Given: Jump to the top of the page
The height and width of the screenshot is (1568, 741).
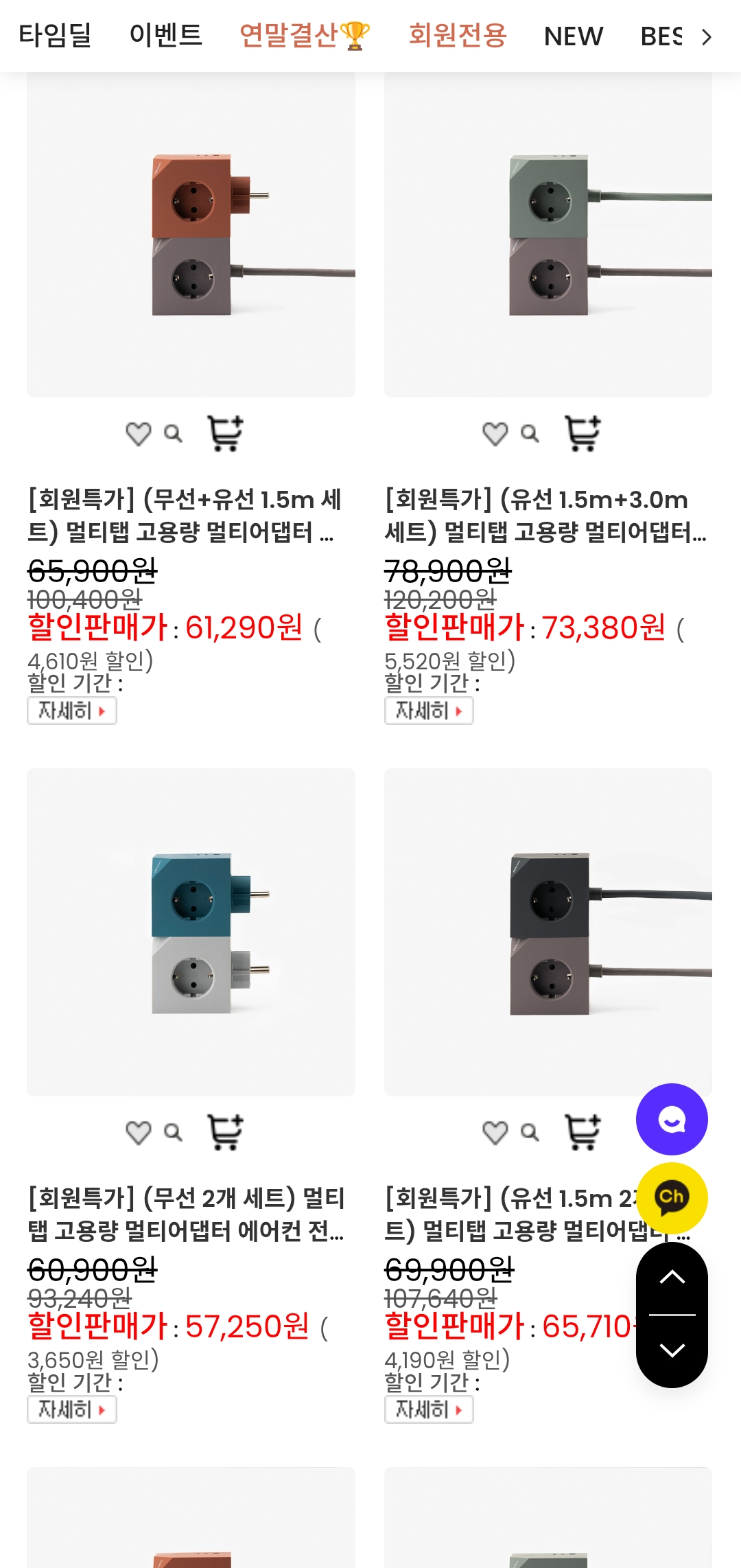Looking at the screenshot, I should [672, 1278].
